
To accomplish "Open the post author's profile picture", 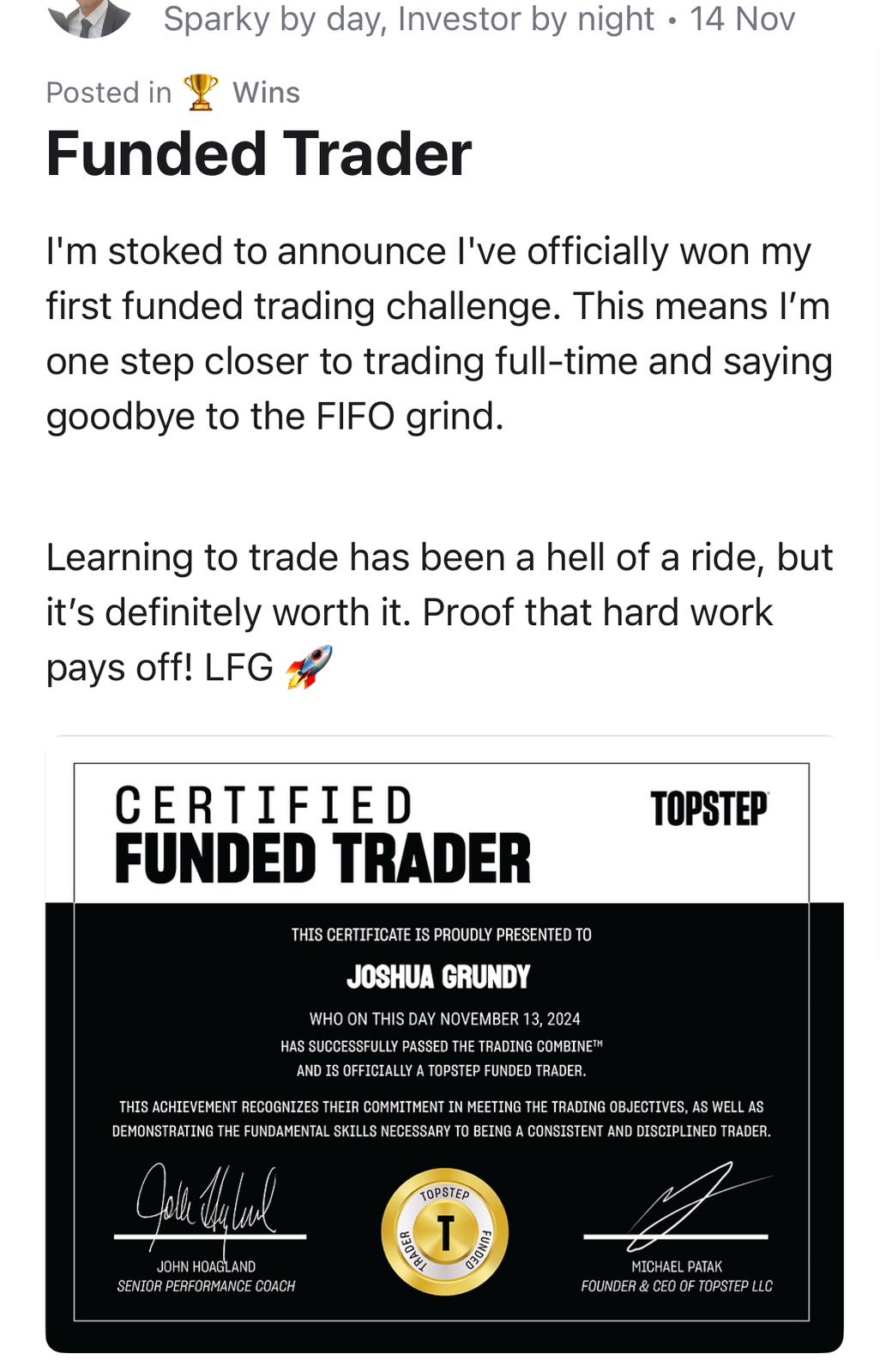I will click(x=90, y=17).
